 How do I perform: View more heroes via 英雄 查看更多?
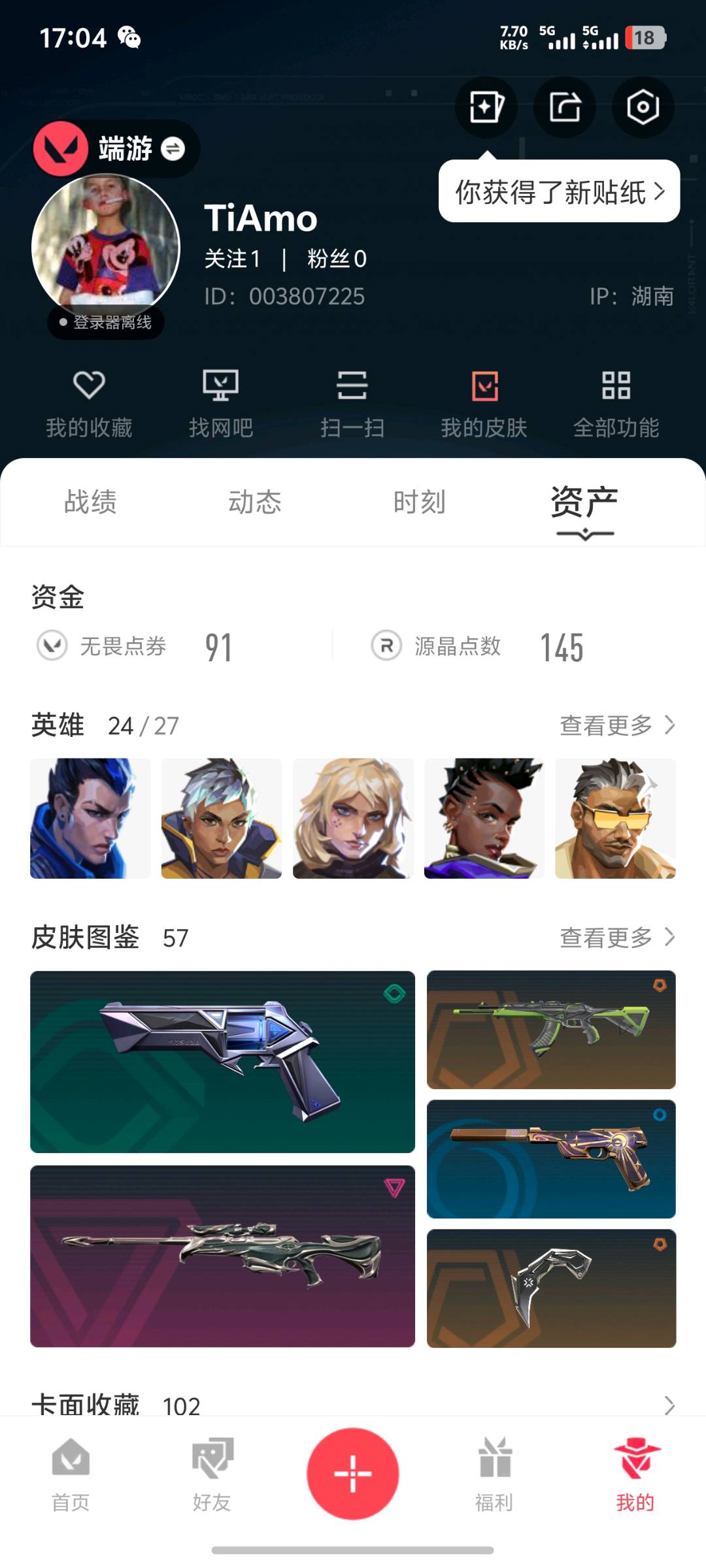pyautogui.click(x=616, y=725)
